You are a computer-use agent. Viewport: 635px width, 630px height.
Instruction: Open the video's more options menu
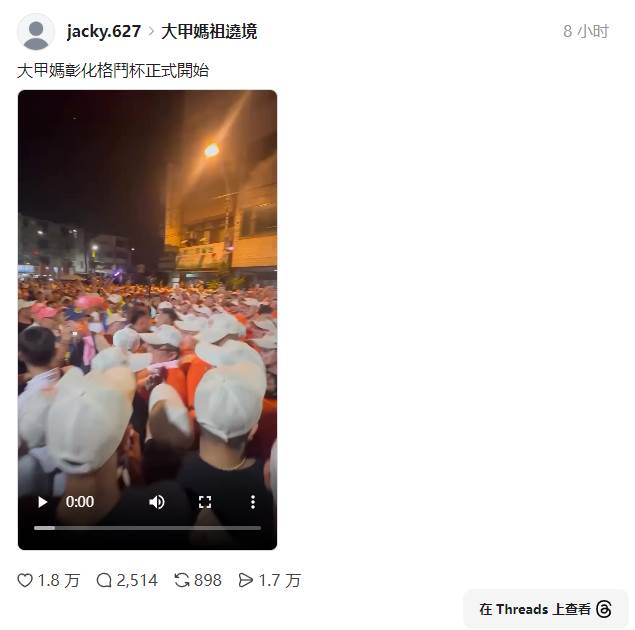253,502
